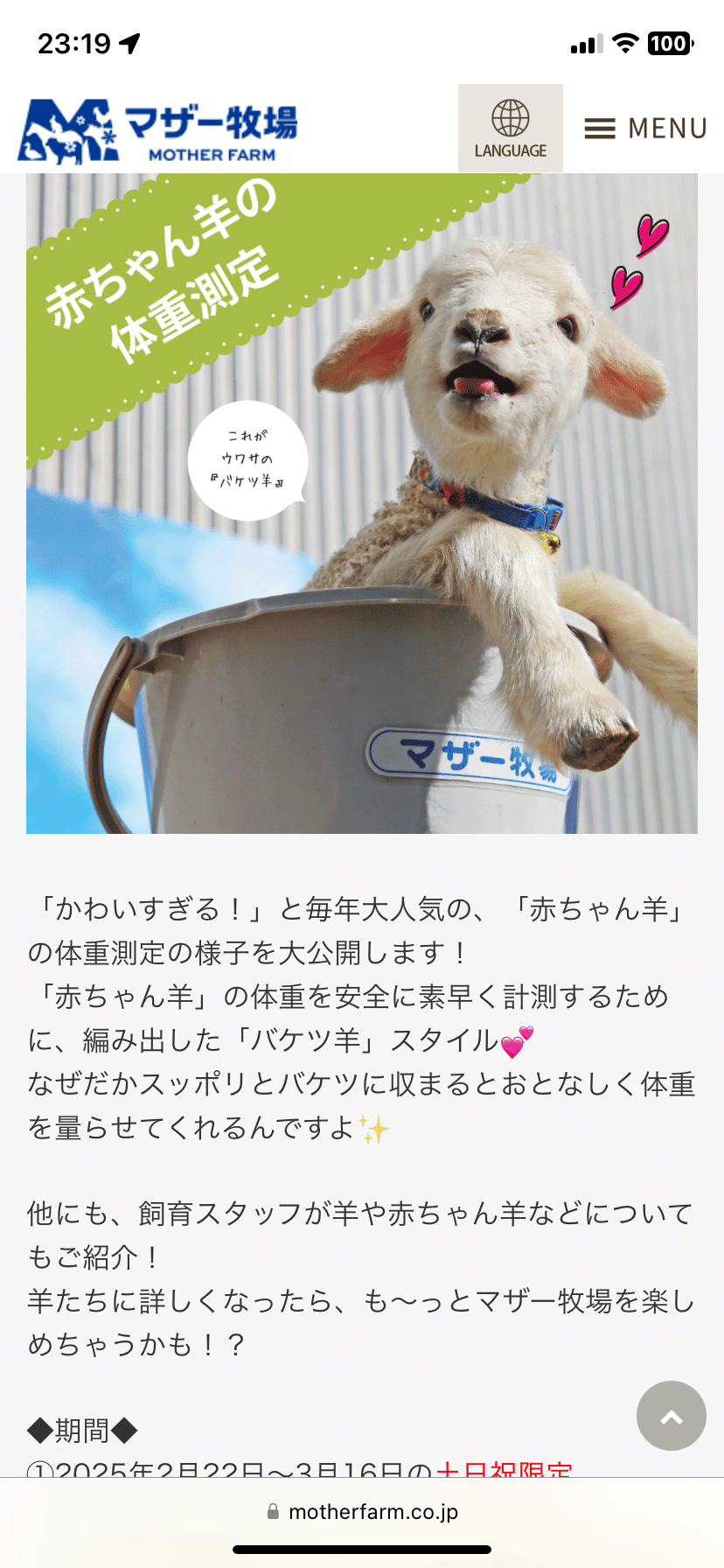This screenshot has height=1568, width=724.
Task: Expand the LANGUAGE options list
Action: point(510,128)
